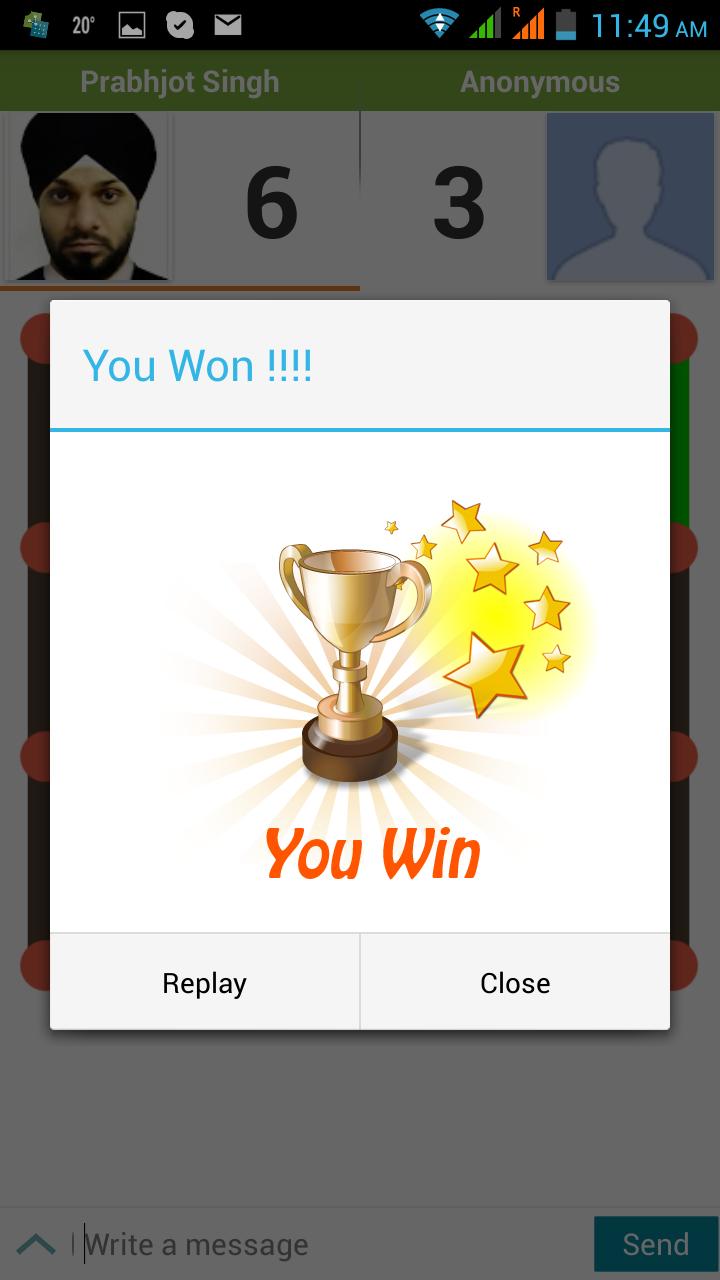The height and width of the screenshot is (1280, 720).
Task: Send the chat message
Action: pyautogui.click(x=655, y=1244)
